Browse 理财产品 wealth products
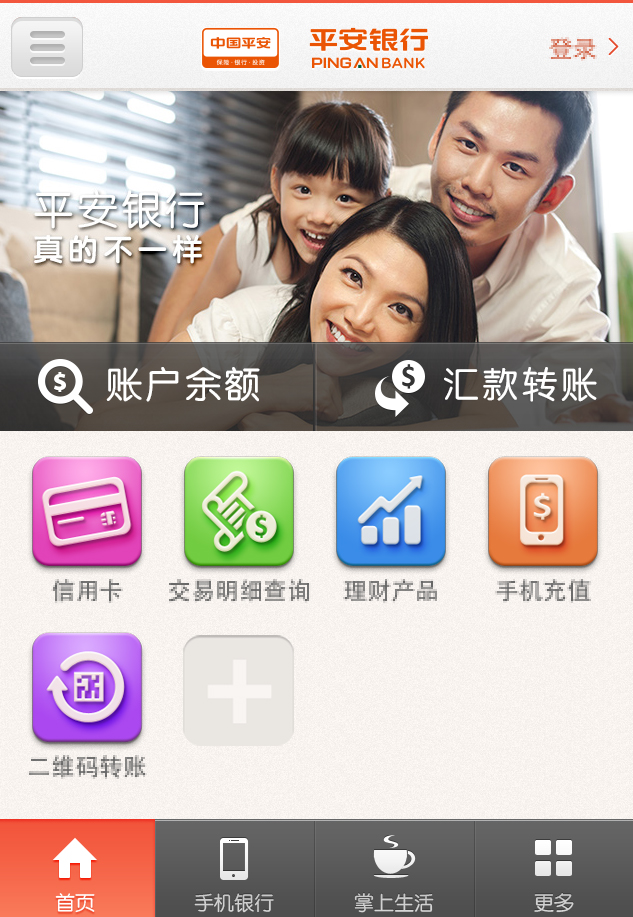The height and width of the screenshot is (917, 633). 391,512
